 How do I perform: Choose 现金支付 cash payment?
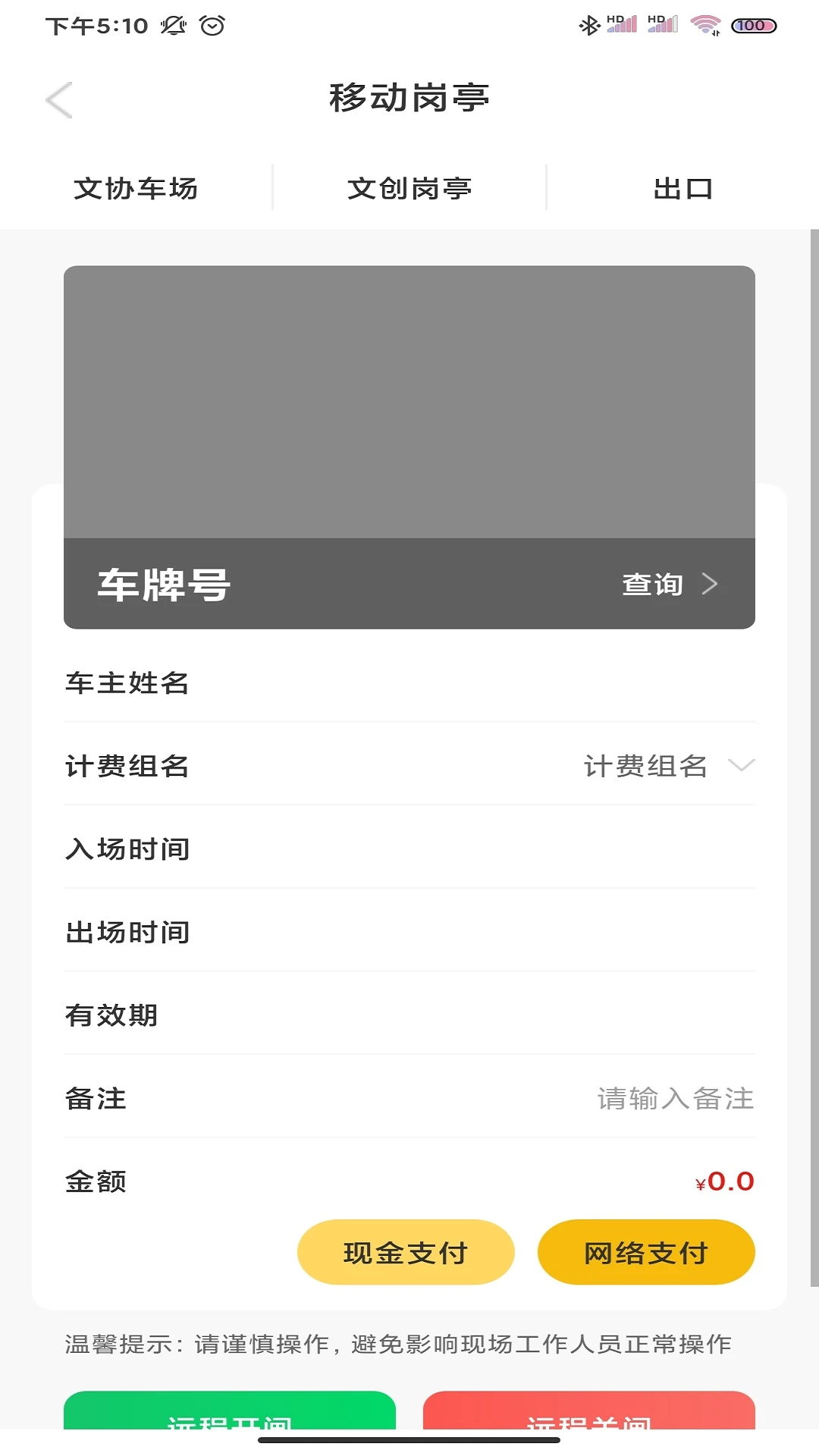pyautogui.click(x=406, y=1252)
